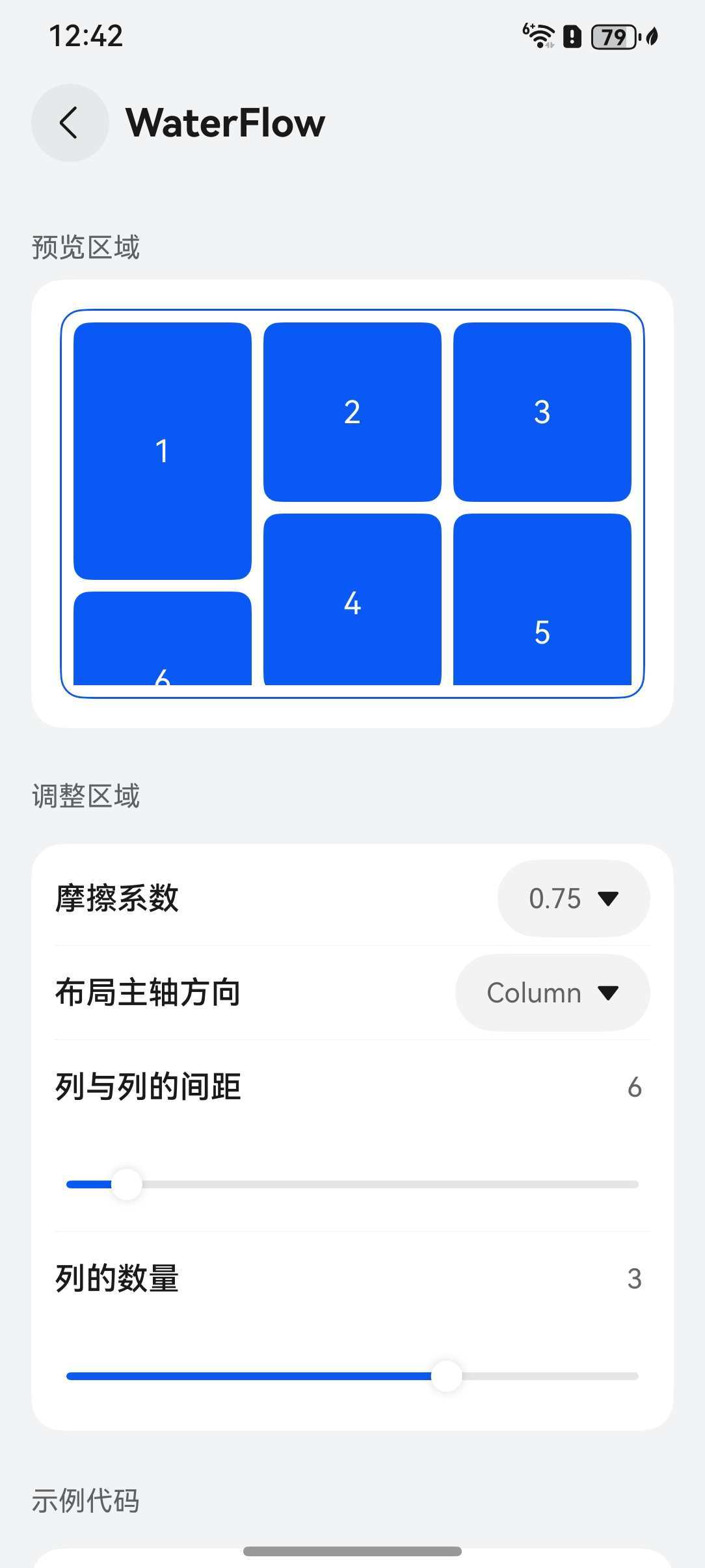The image size is (705, 1568).
Task: Open the 摩擦系数 dropdown showing 0.75
Action: point(574,898)
